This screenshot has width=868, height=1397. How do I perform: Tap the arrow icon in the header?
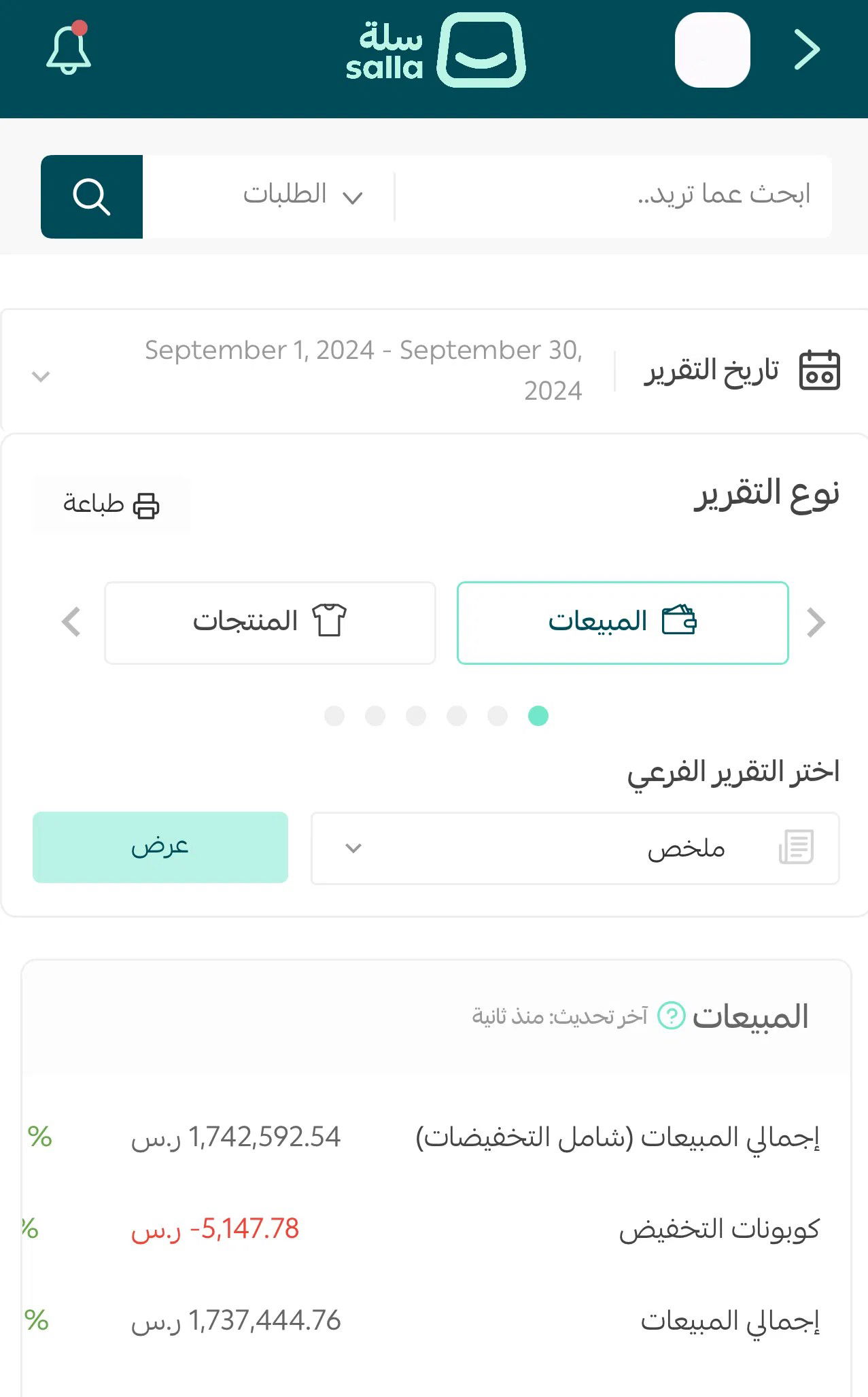click(808, 50)
